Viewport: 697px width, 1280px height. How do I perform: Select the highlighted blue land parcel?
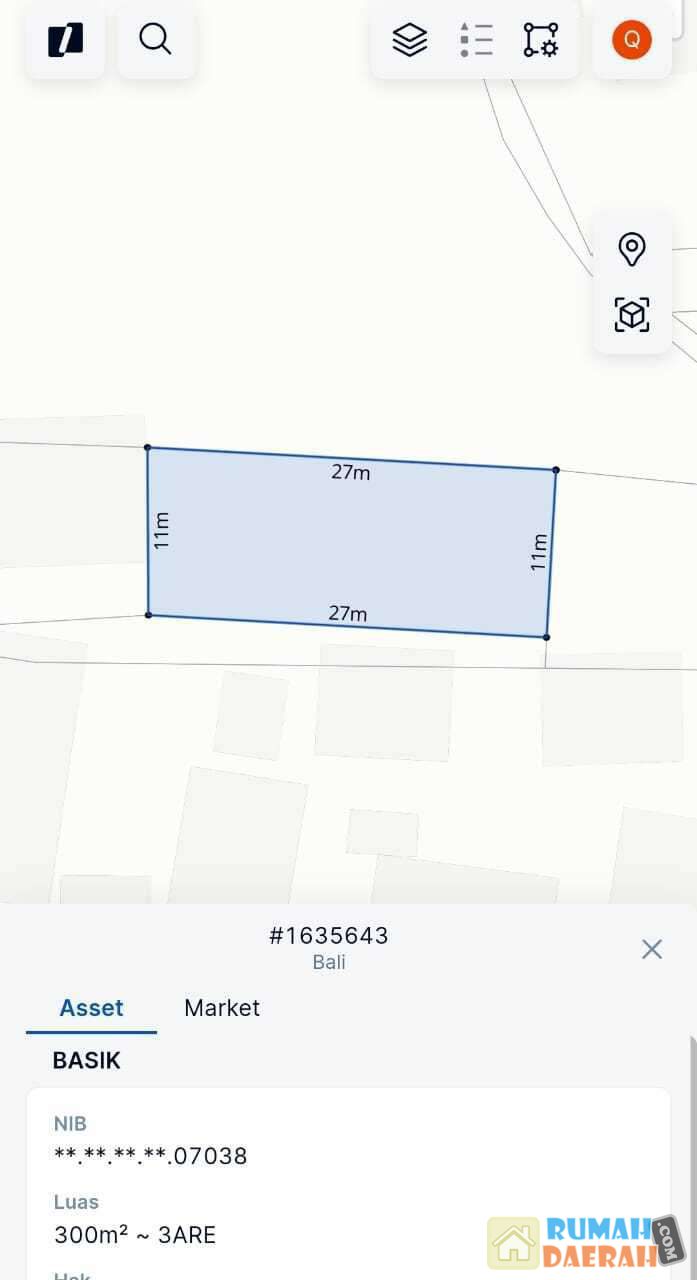pyautogui.click(x=350, y=542)
